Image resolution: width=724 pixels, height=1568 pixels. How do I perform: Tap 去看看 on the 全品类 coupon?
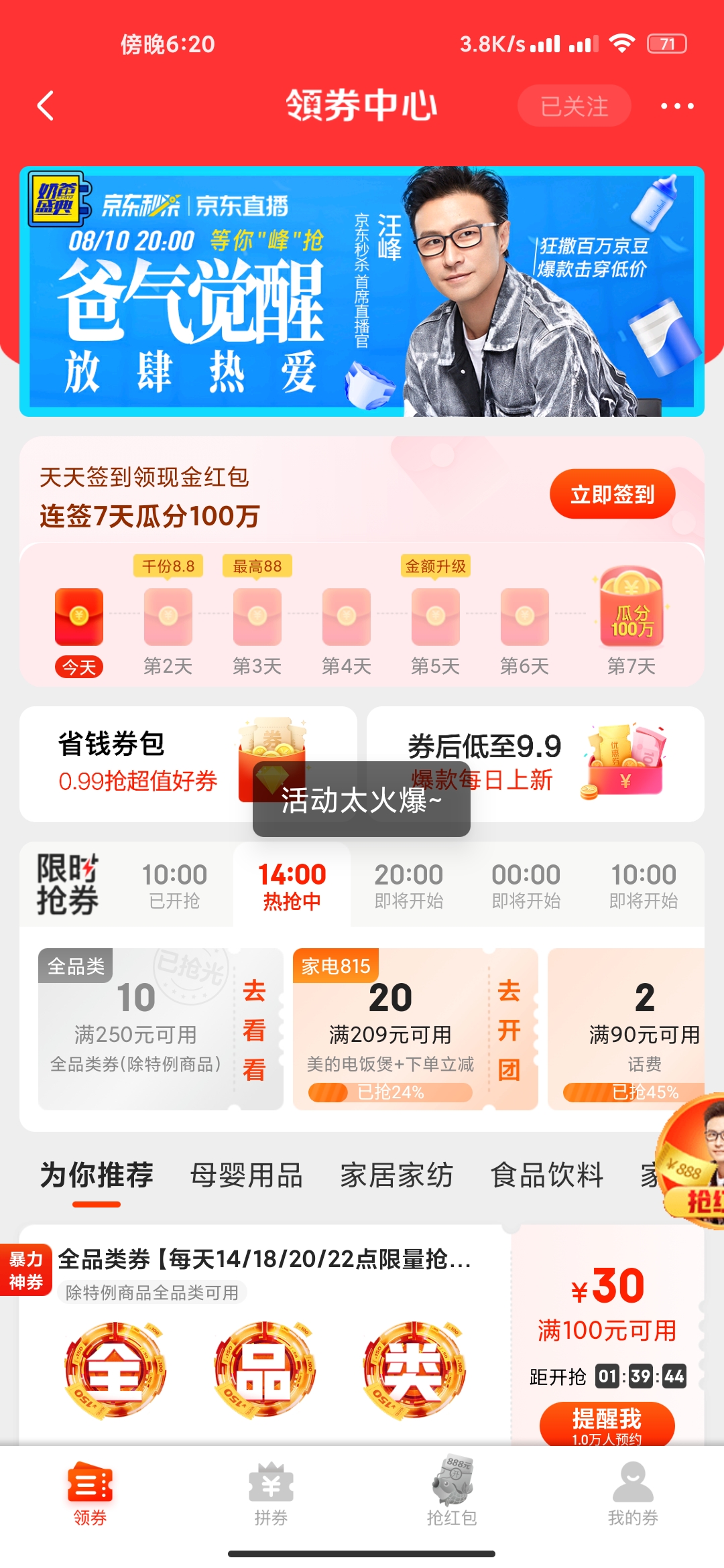coord(255,1030)
